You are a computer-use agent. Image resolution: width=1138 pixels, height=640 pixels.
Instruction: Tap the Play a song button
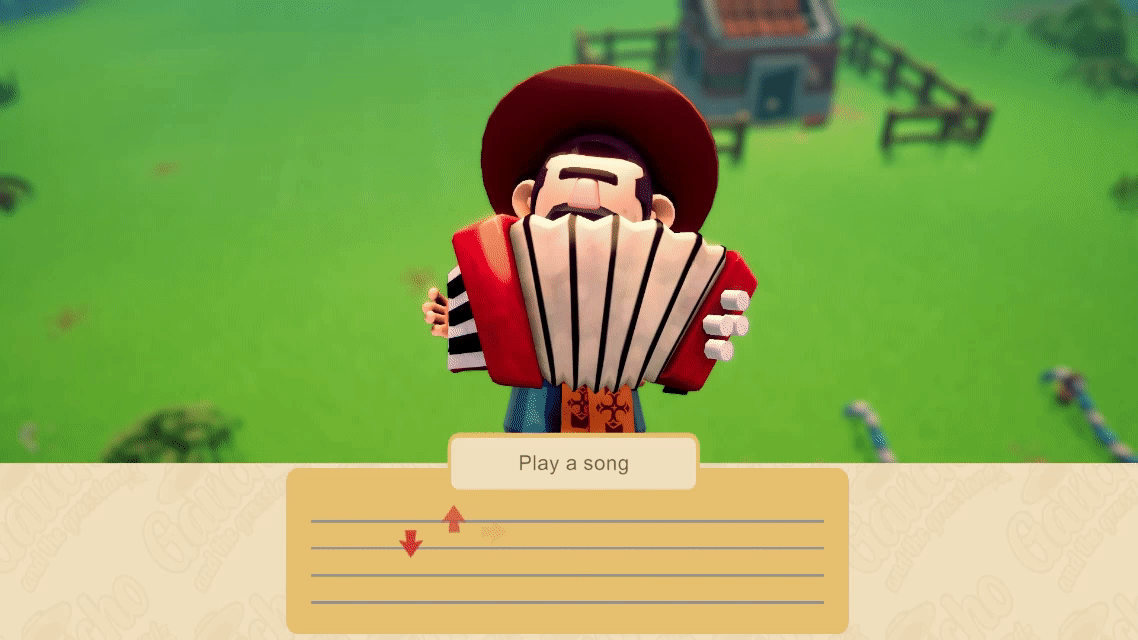[573, 463]
